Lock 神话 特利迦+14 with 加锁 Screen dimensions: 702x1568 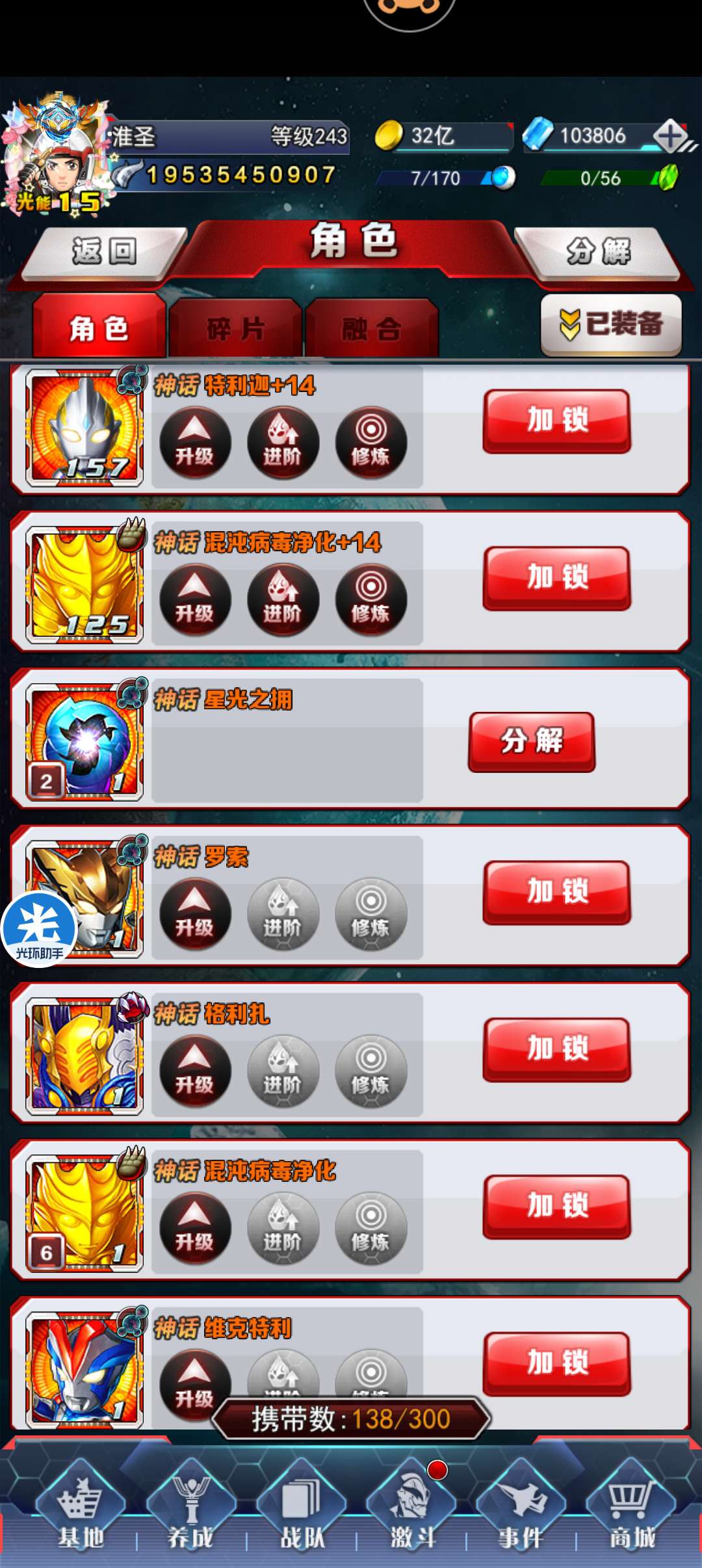tap(556, 421)
